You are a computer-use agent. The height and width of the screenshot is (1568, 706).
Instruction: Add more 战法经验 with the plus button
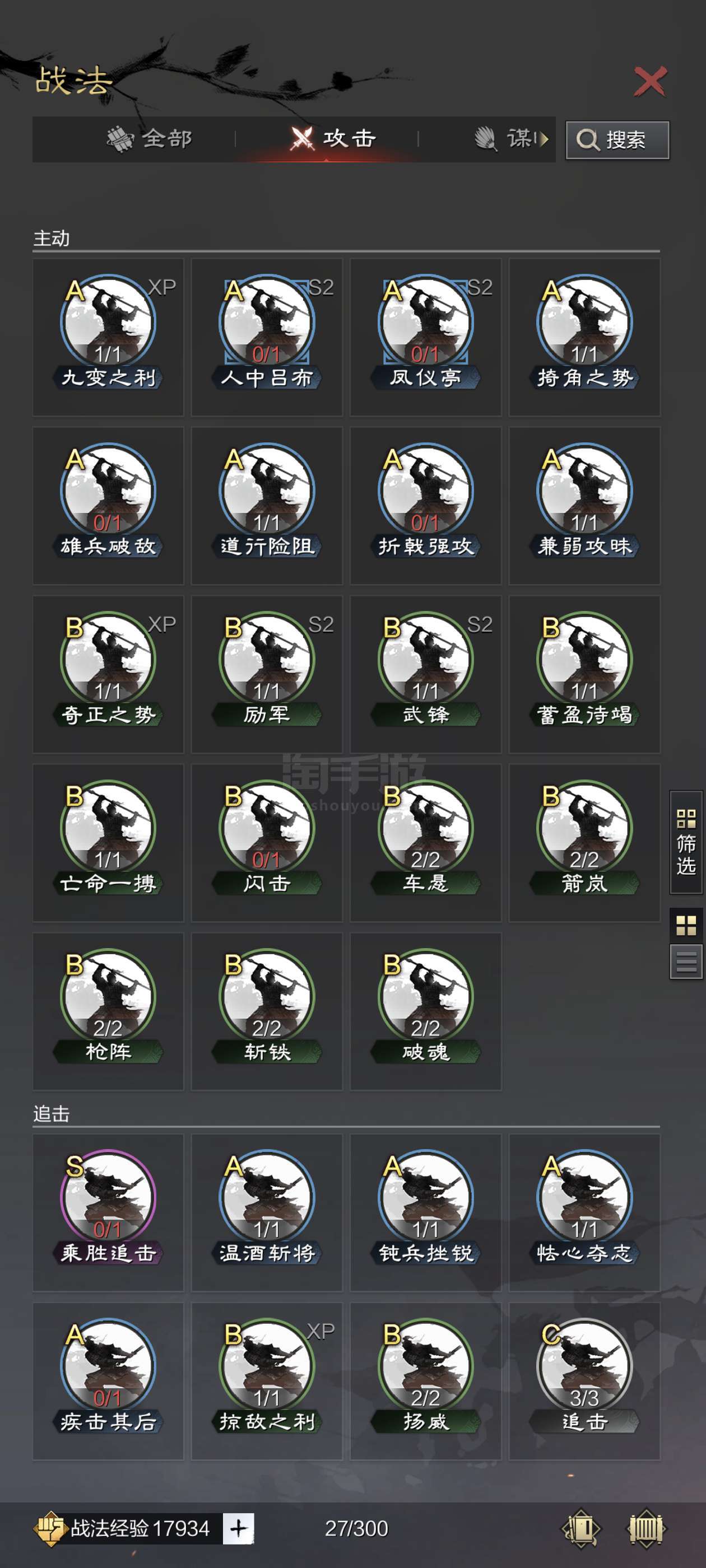pos(238,1528)
